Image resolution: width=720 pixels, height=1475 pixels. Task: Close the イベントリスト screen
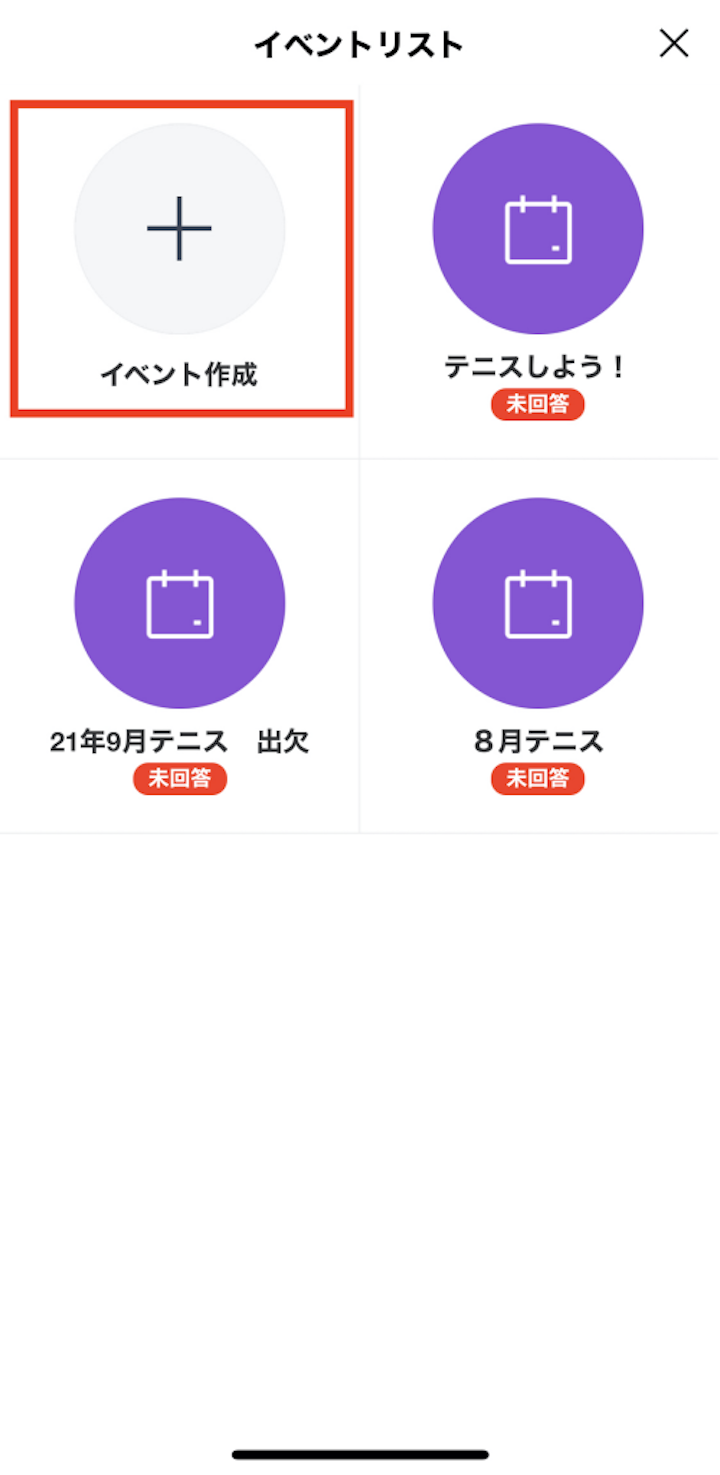tap(674, 43)
